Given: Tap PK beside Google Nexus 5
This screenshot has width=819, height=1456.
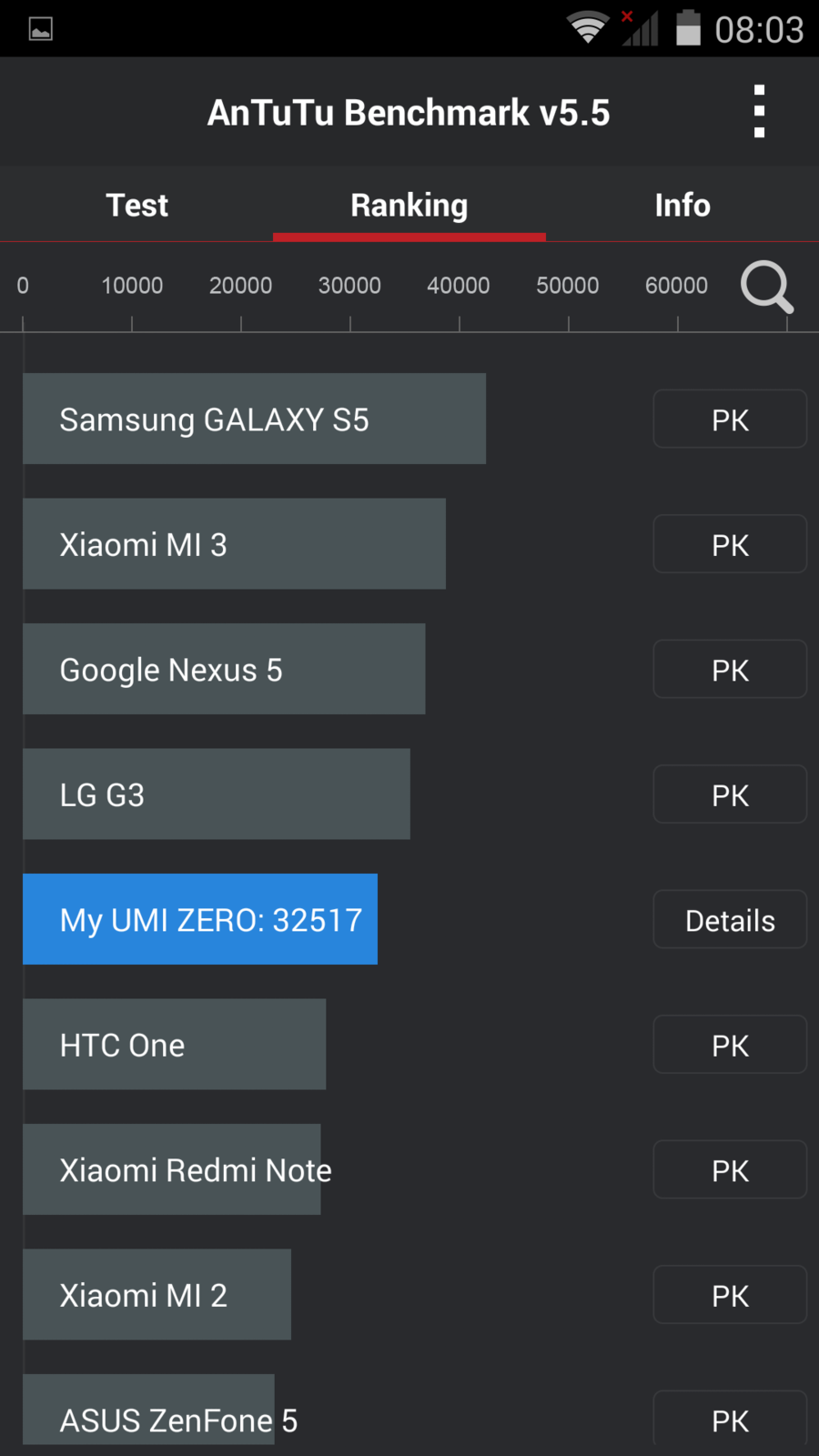Looking at the screenshot, I should [730, 670].
